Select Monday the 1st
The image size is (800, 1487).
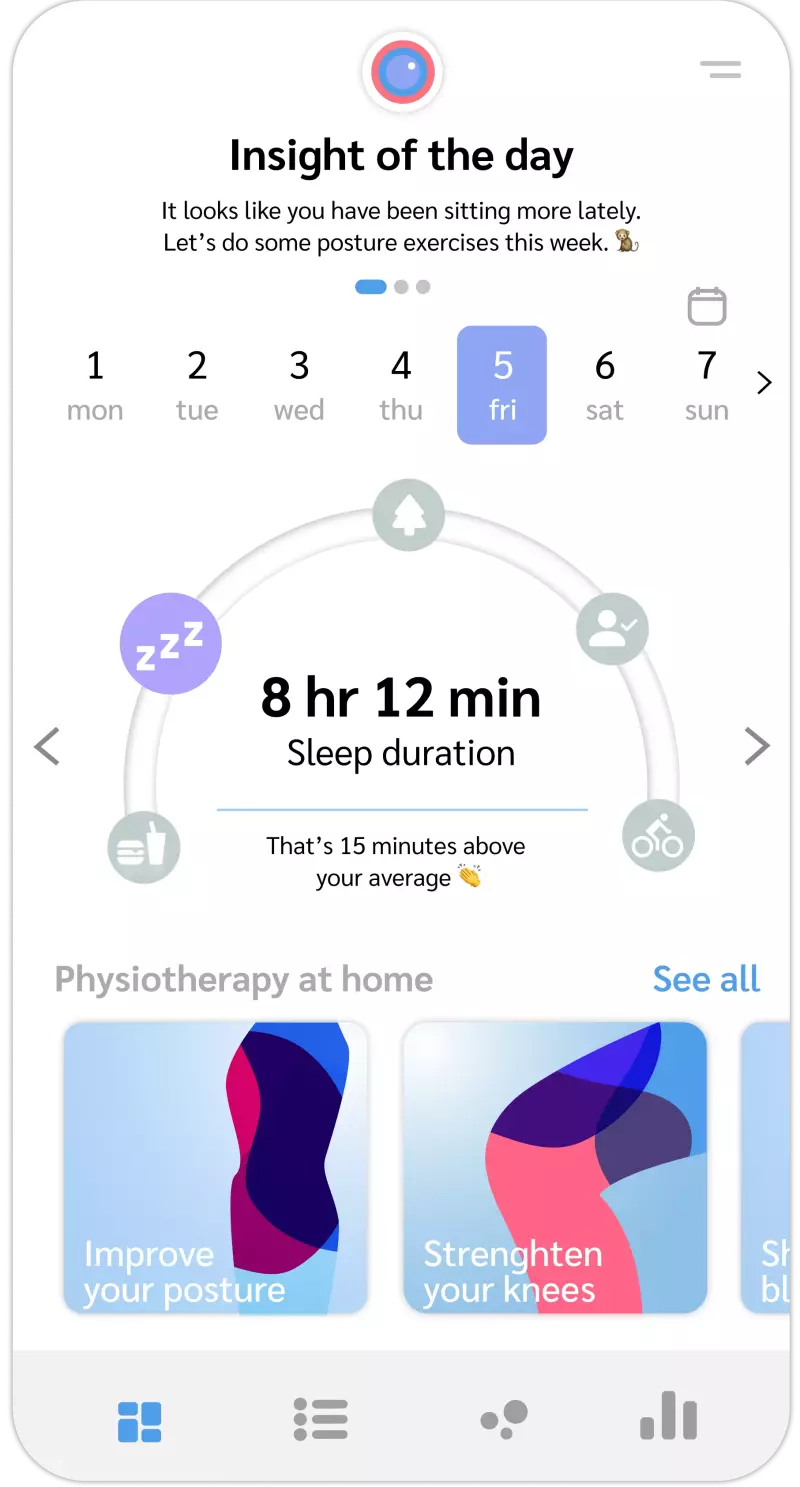coord(95,385)
